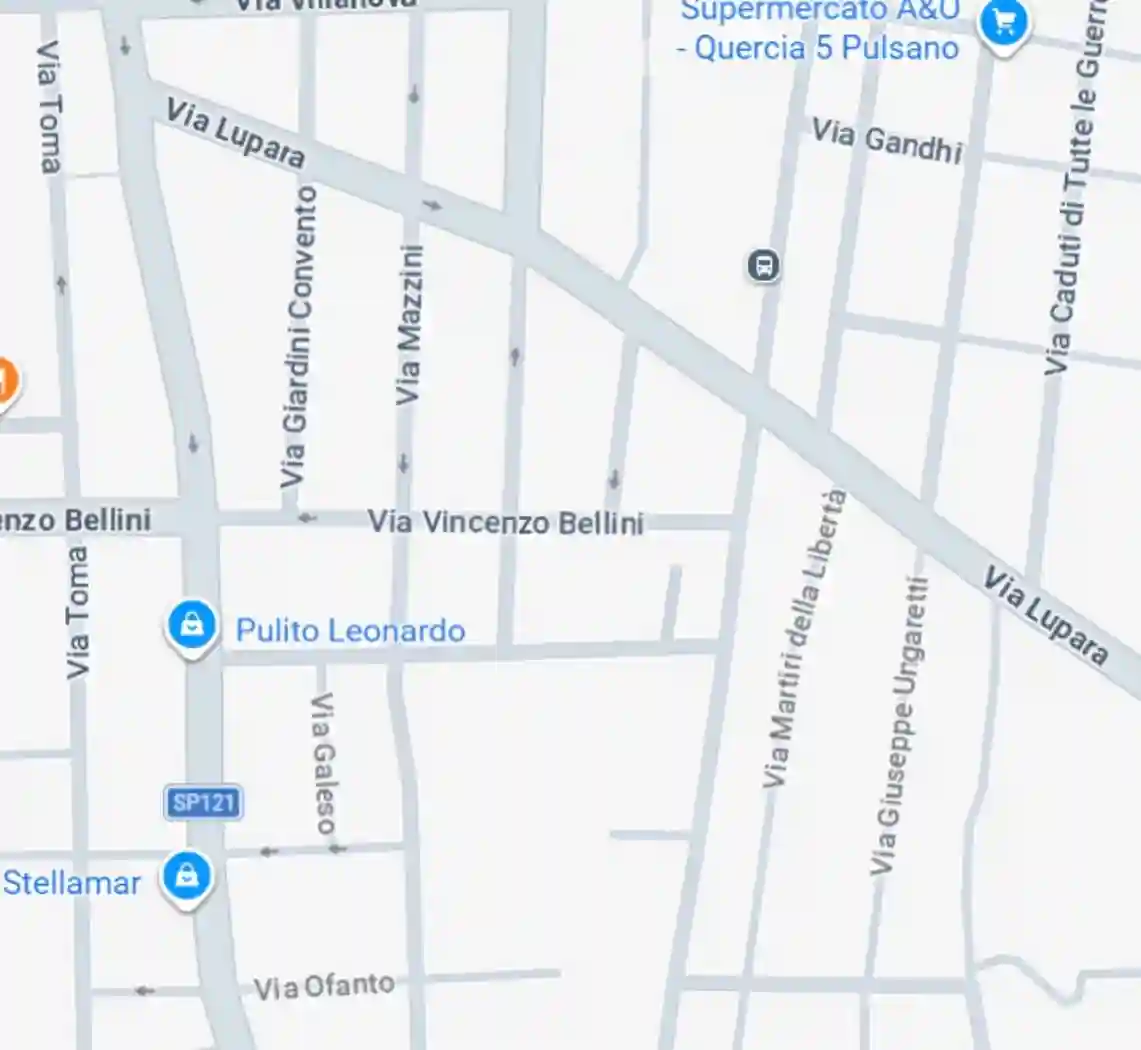
Task: Select the Pulito Leonardo shop pin
Action: click(x=191, y=626)
